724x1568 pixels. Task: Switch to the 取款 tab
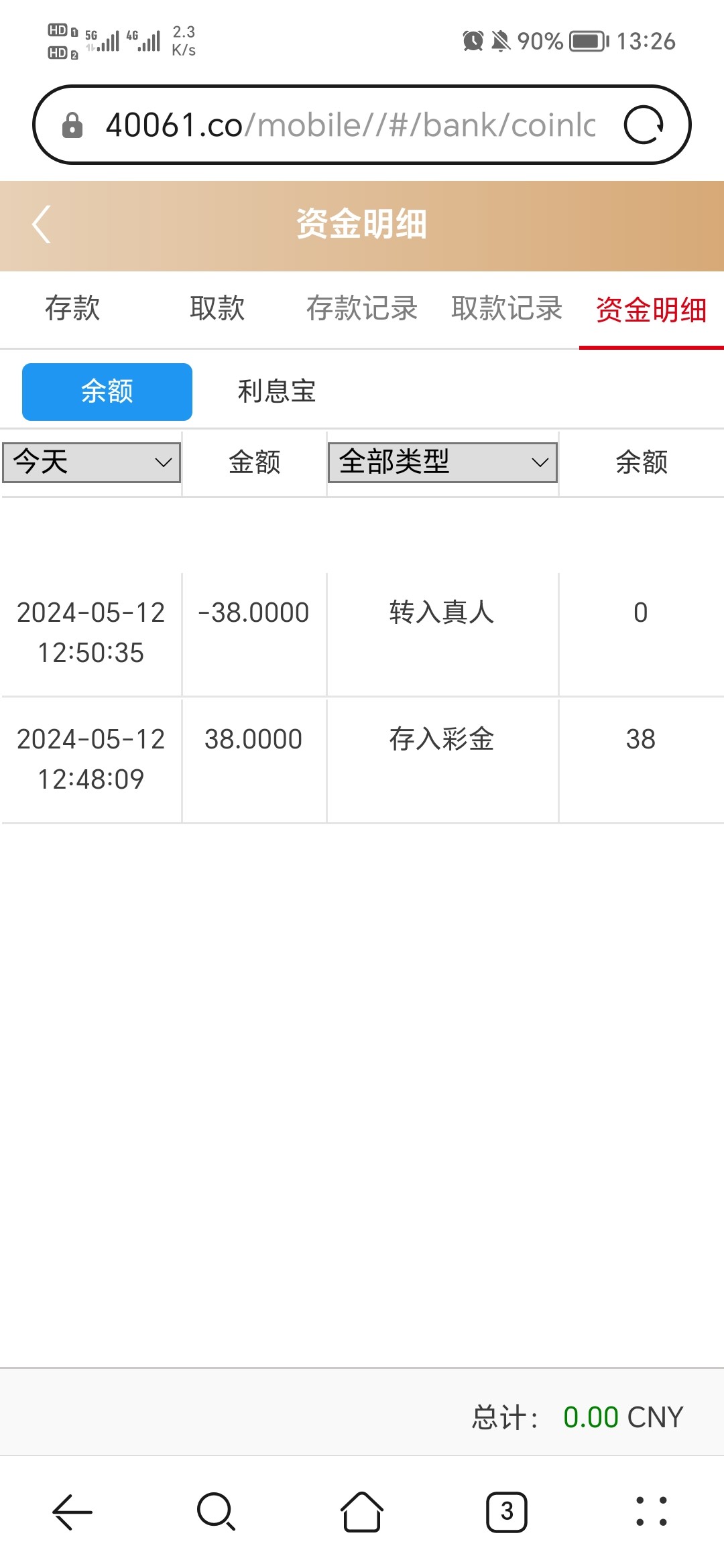(217, 309)
